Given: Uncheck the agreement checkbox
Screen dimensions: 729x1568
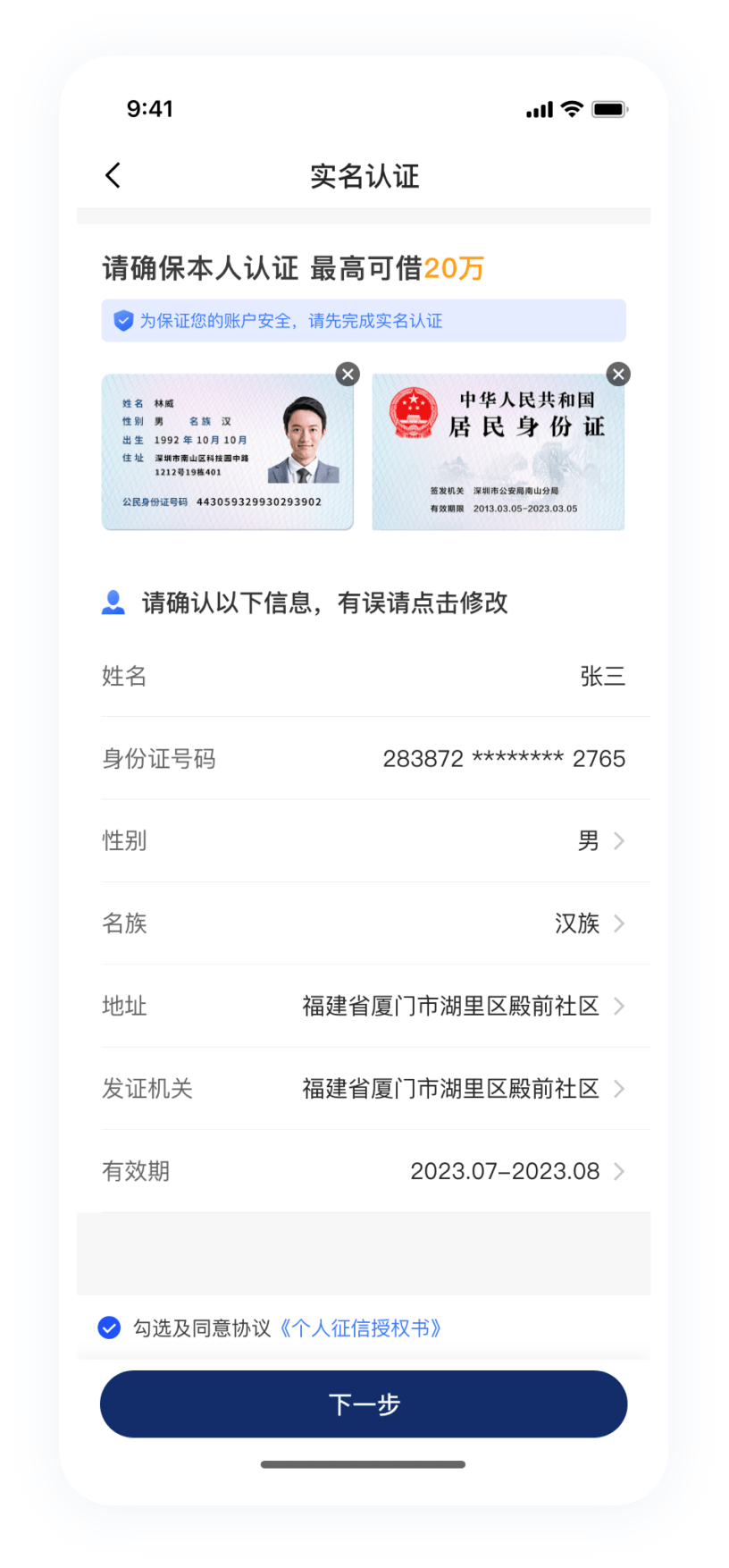Looking at the screenshot, I should pyautogui.click(x=109, y=1328).
